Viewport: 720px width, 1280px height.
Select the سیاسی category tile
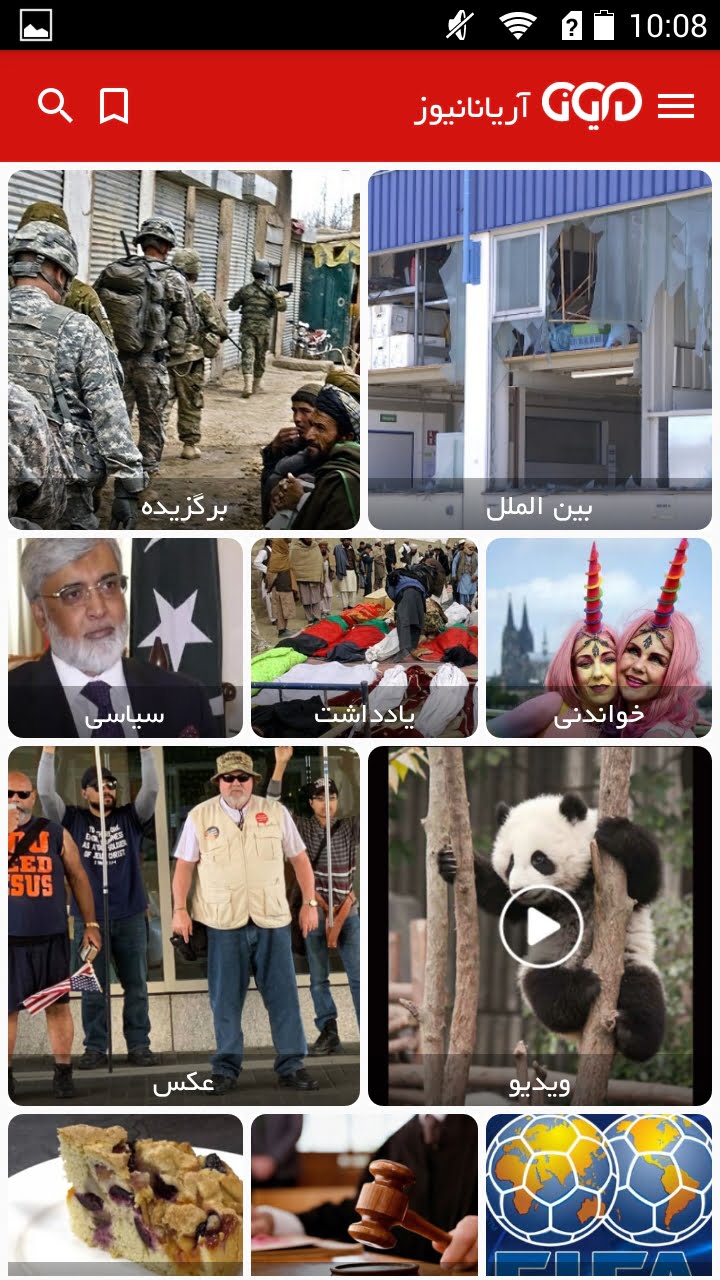tap(125, 638)
